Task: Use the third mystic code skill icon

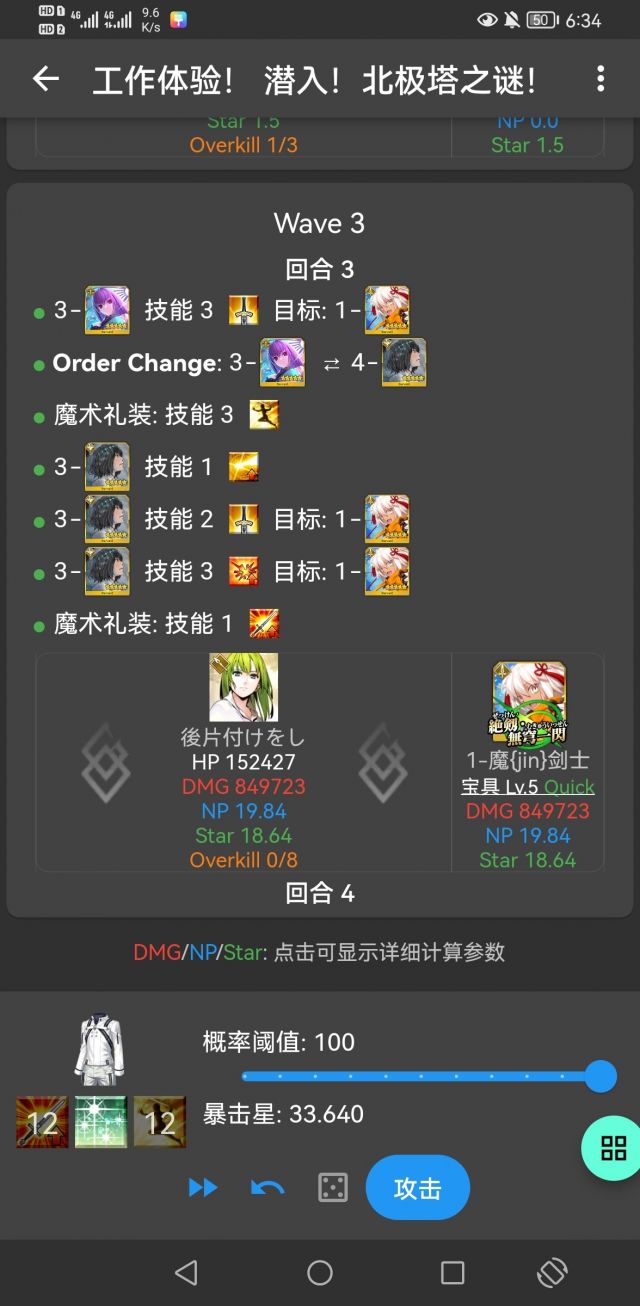Action: click(160, 1122)
